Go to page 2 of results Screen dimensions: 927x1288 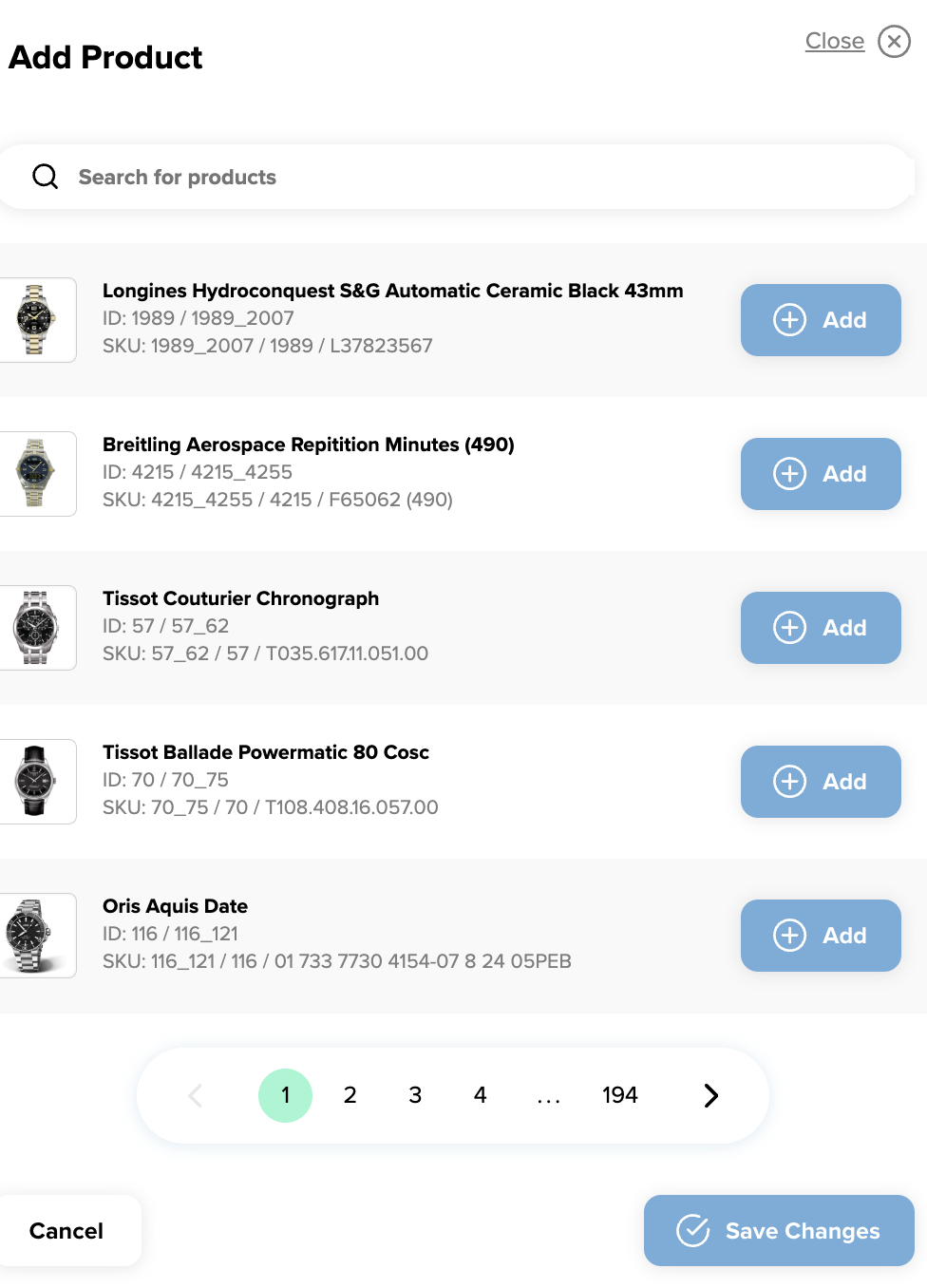tap(350, 1095)
